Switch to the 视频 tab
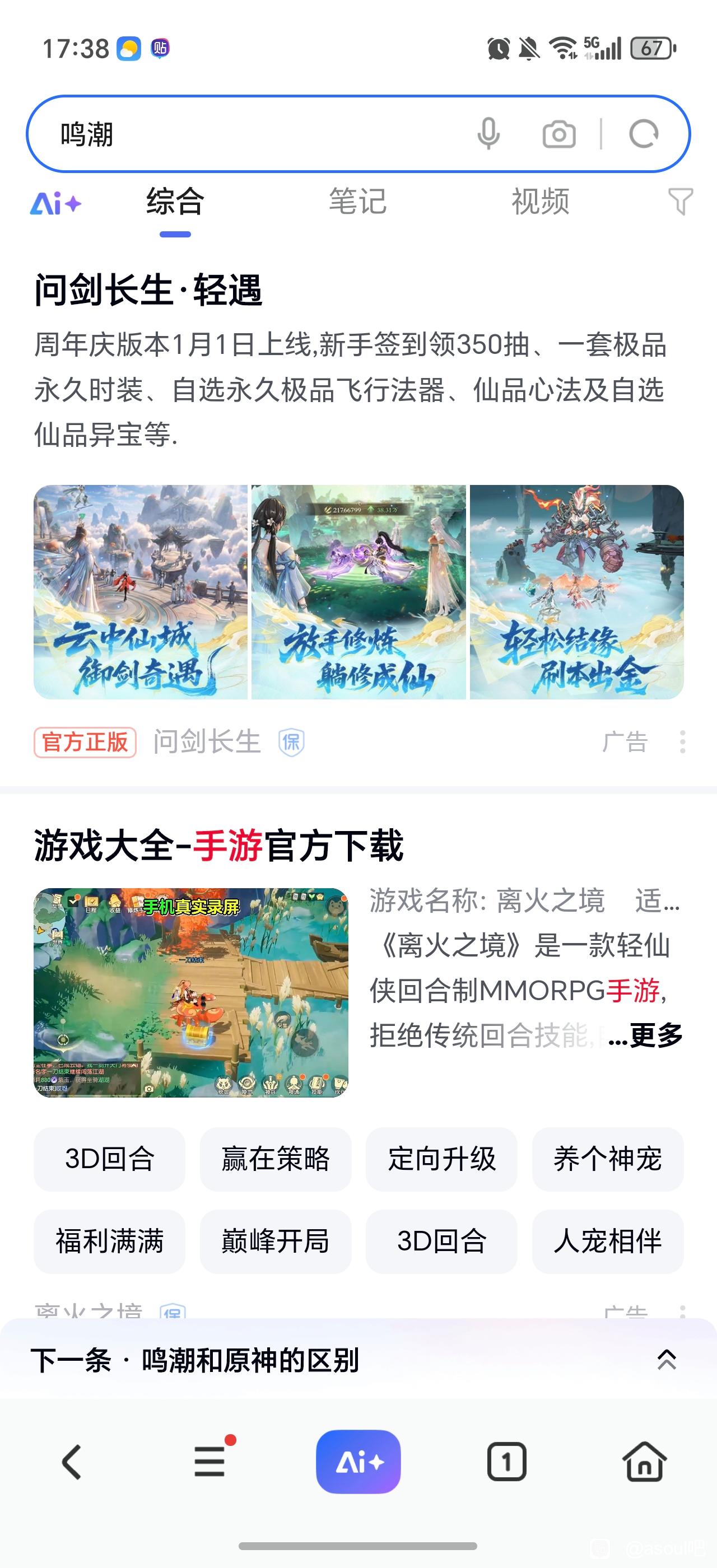The width and height of the screenshot is (717, 1568). [540, 202]
